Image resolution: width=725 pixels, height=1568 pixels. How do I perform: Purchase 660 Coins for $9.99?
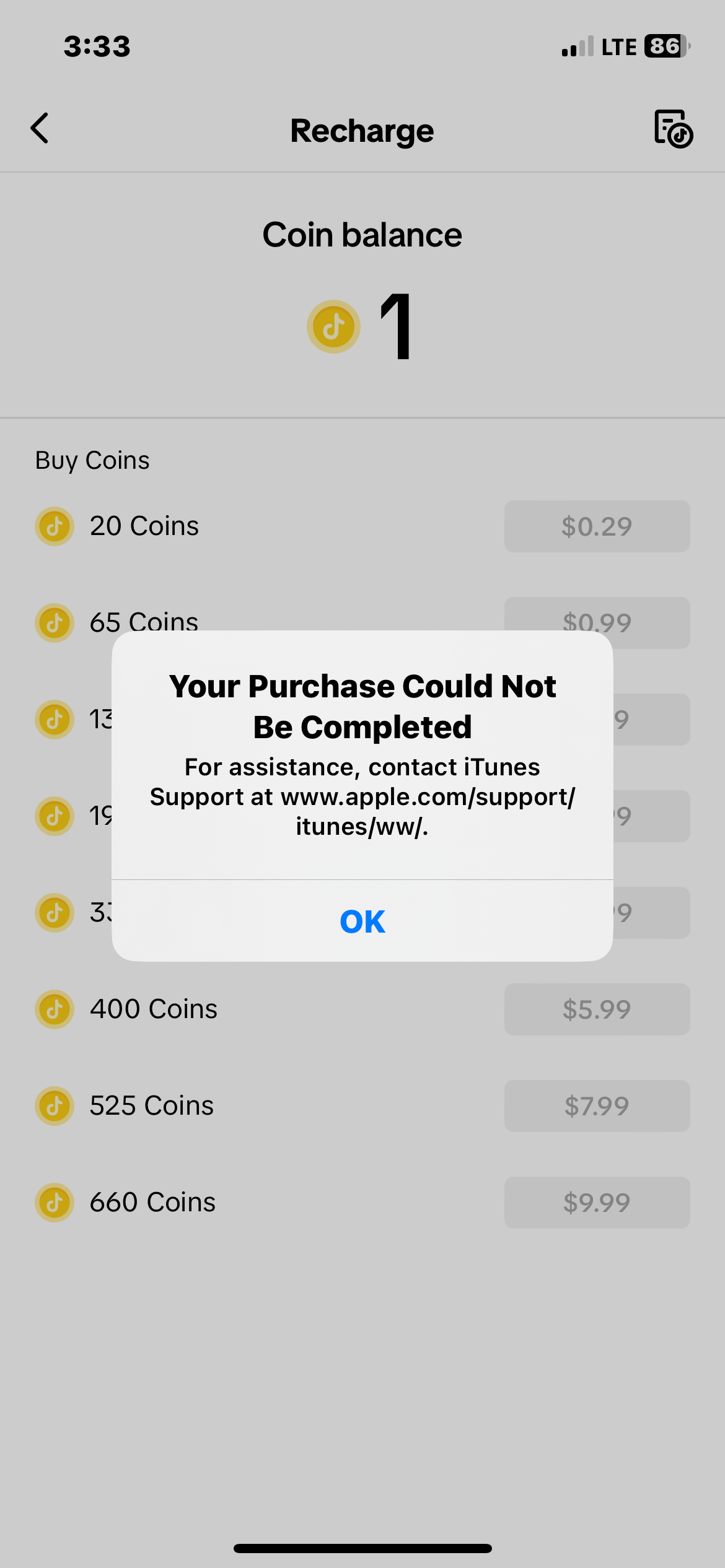tap(597, 1203)
